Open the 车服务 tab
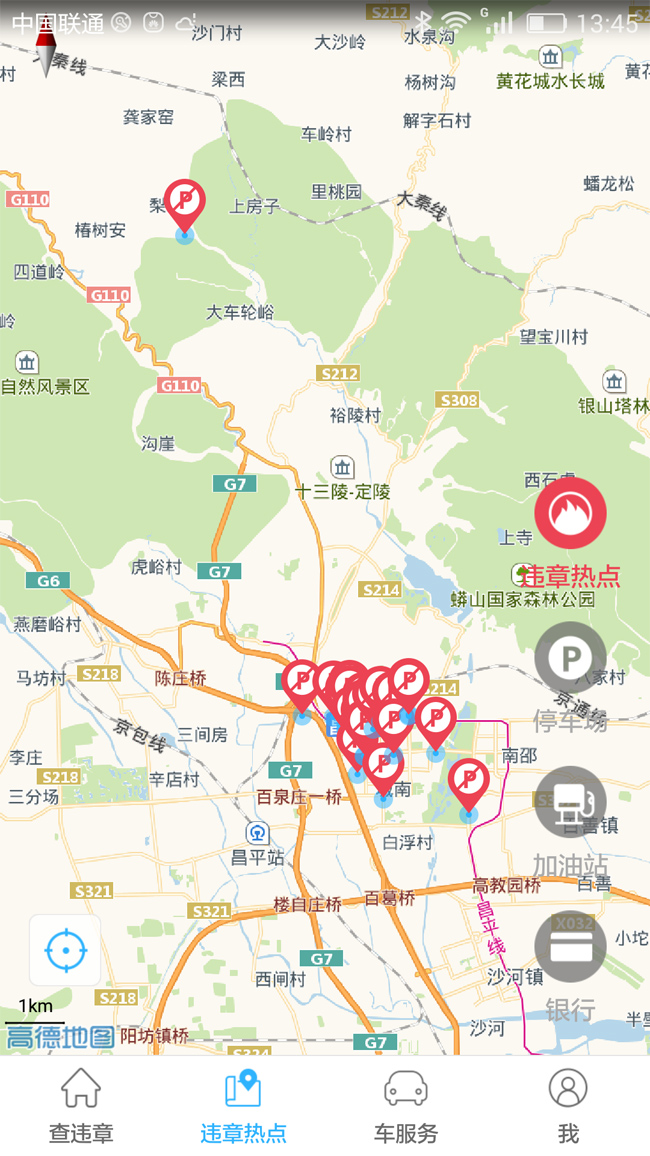This screenshot has width=650, height=1156. coord(406,1106)
